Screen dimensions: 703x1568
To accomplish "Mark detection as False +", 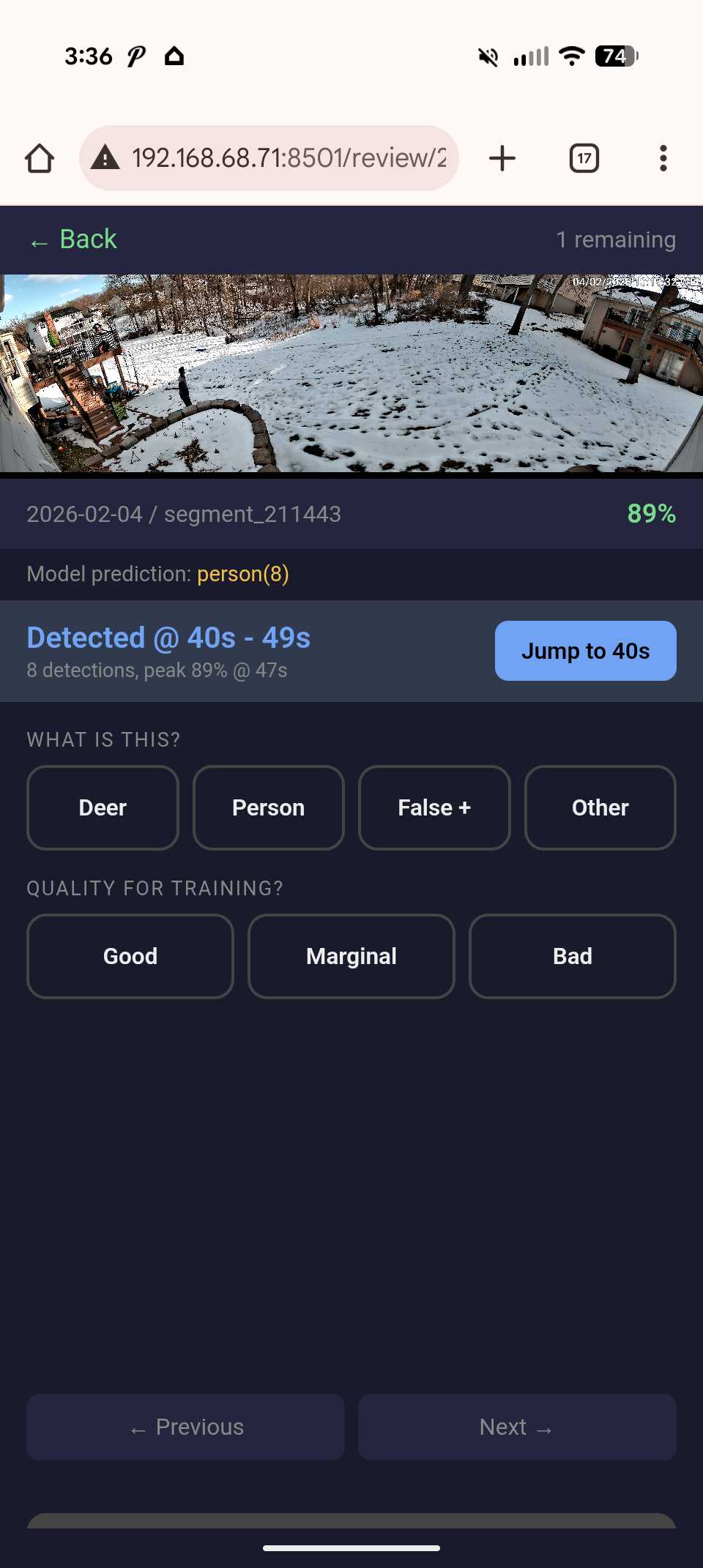I will tap(434, 807).
